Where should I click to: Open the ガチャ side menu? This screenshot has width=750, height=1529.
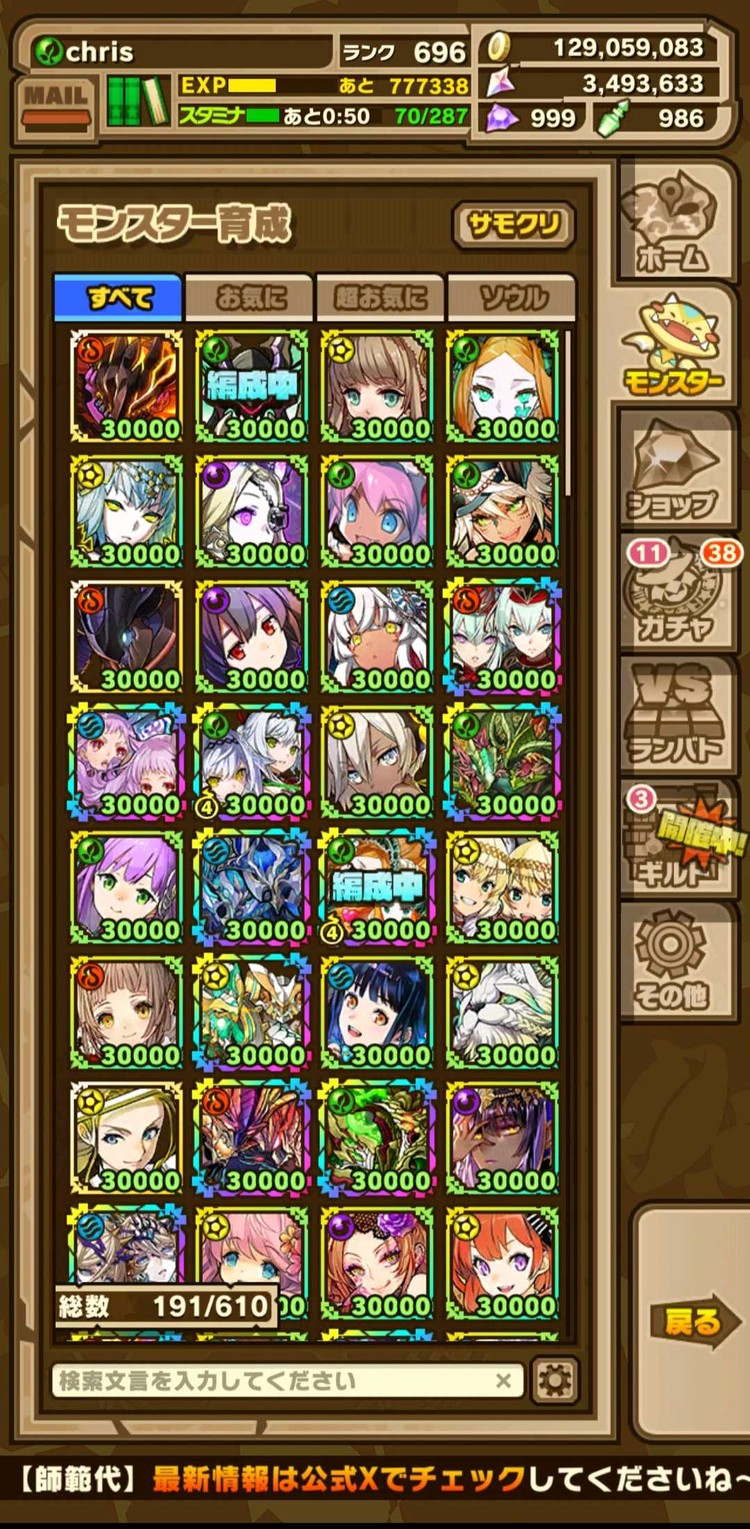(673, 597)
